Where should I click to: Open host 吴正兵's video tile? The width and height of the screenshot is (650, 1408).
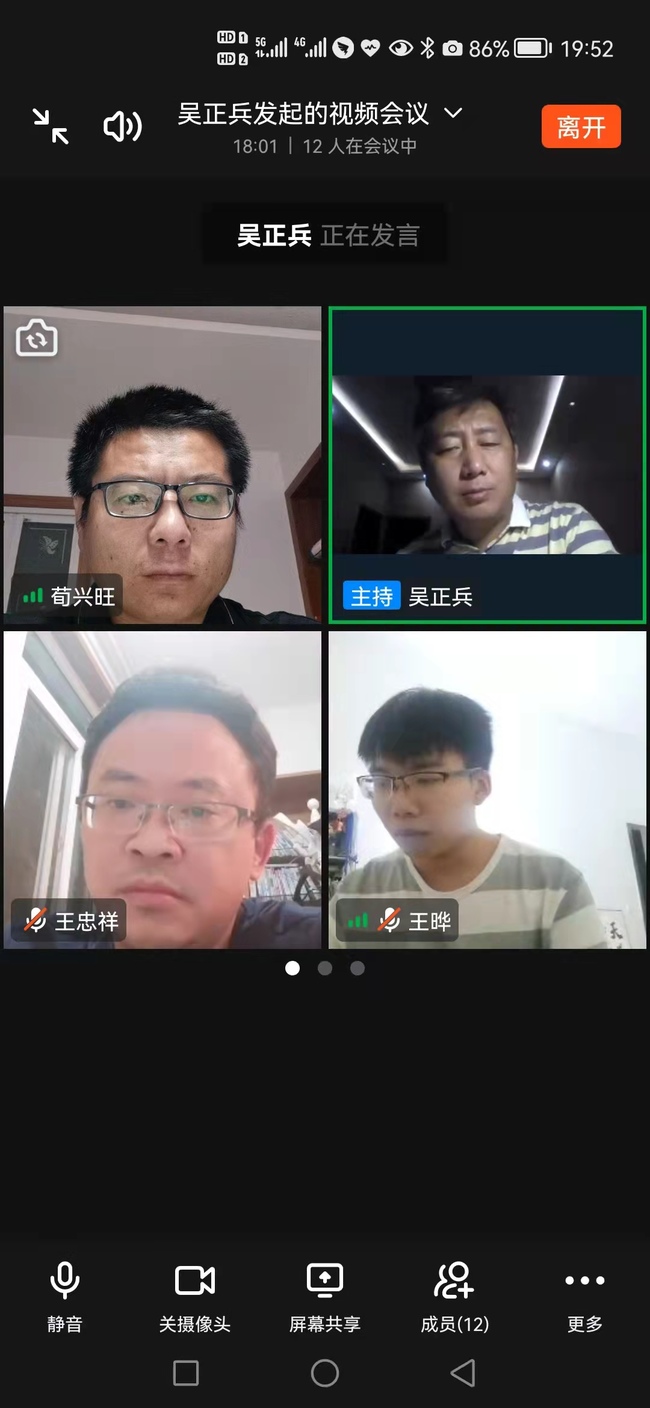pos(487,465)
